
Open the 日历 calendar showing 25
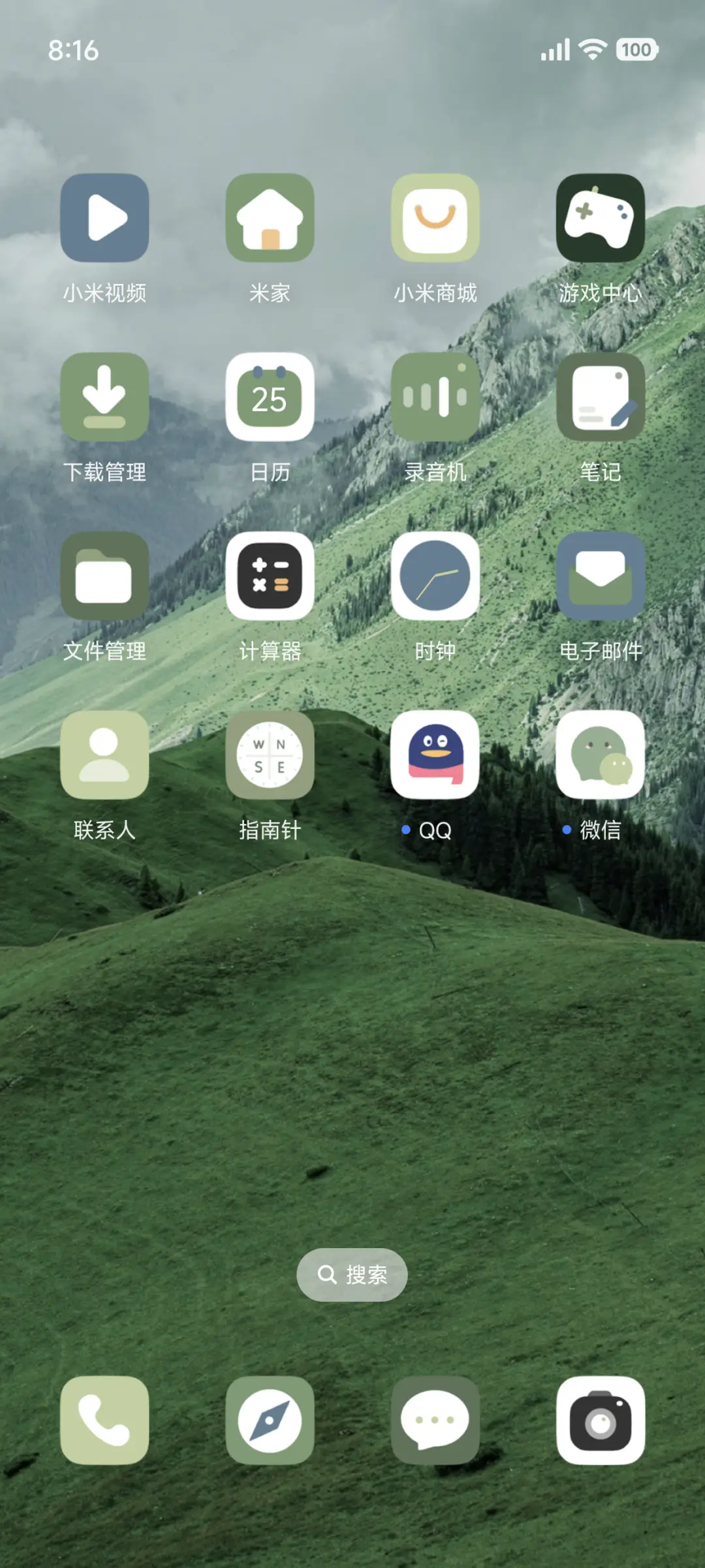[270, 398]
